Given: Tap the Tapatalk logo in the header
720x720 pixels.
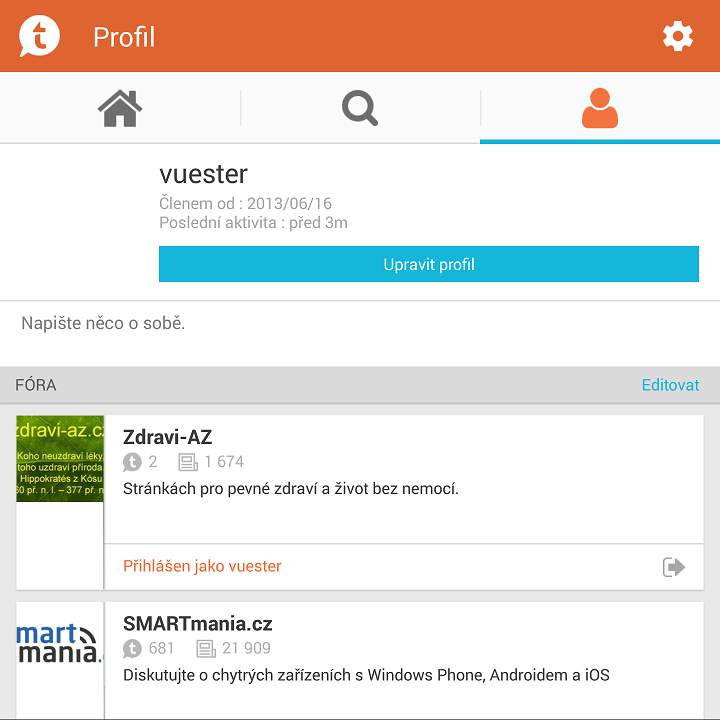Looking at the screenshot, I should pos(40,37).
